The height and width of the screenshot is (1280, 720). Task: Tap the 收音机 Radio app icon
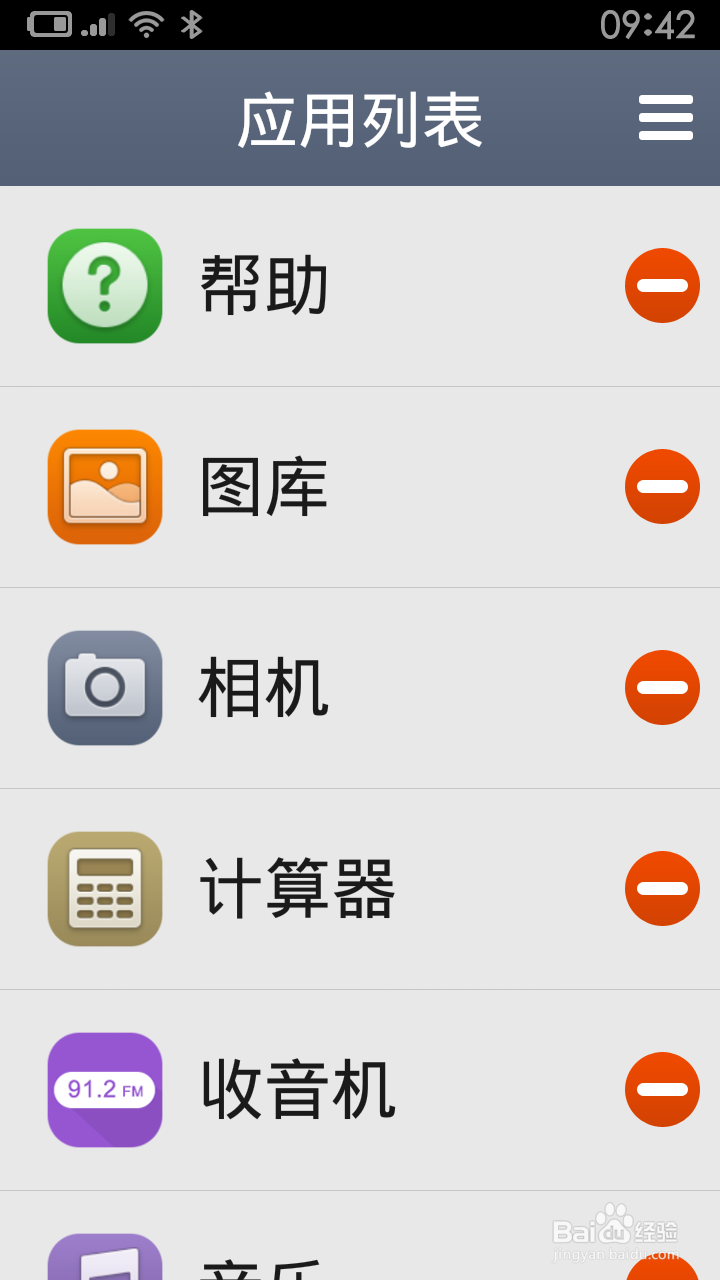tap(104, 1089)
